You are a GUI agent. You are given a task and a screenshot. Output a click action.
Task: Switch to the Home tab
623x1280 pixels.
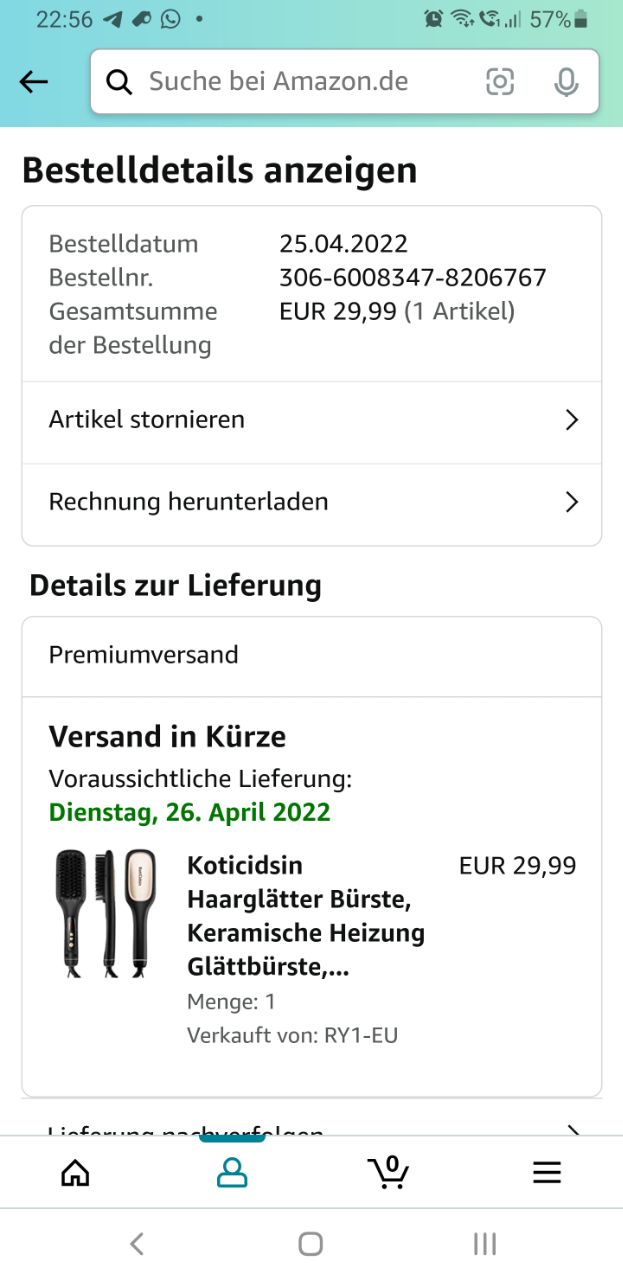[x=75, y=1172]
